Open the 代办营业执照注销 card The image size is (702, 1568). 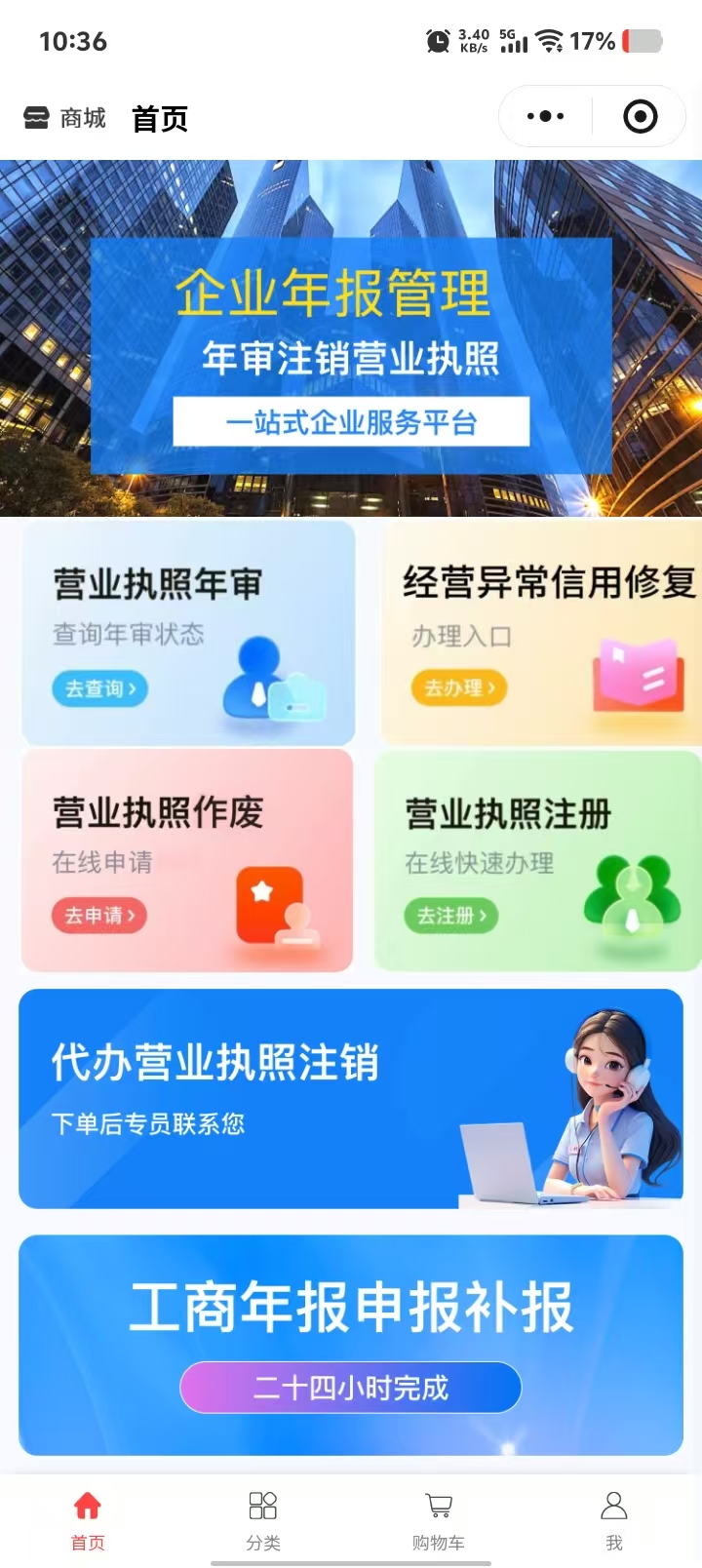pos(351,1099)
